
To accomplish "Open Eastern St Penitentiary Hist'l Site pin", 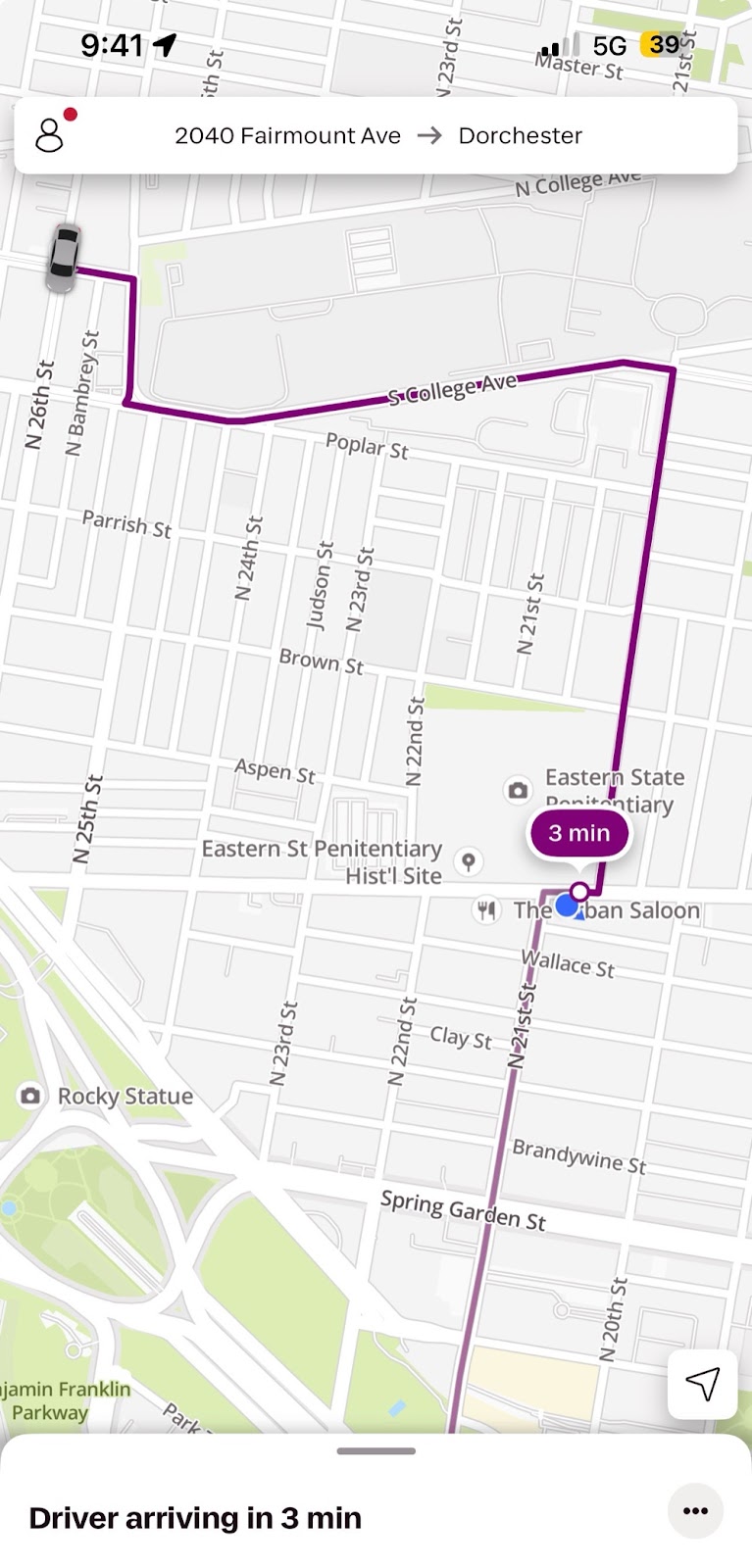I will click(470, 861).
